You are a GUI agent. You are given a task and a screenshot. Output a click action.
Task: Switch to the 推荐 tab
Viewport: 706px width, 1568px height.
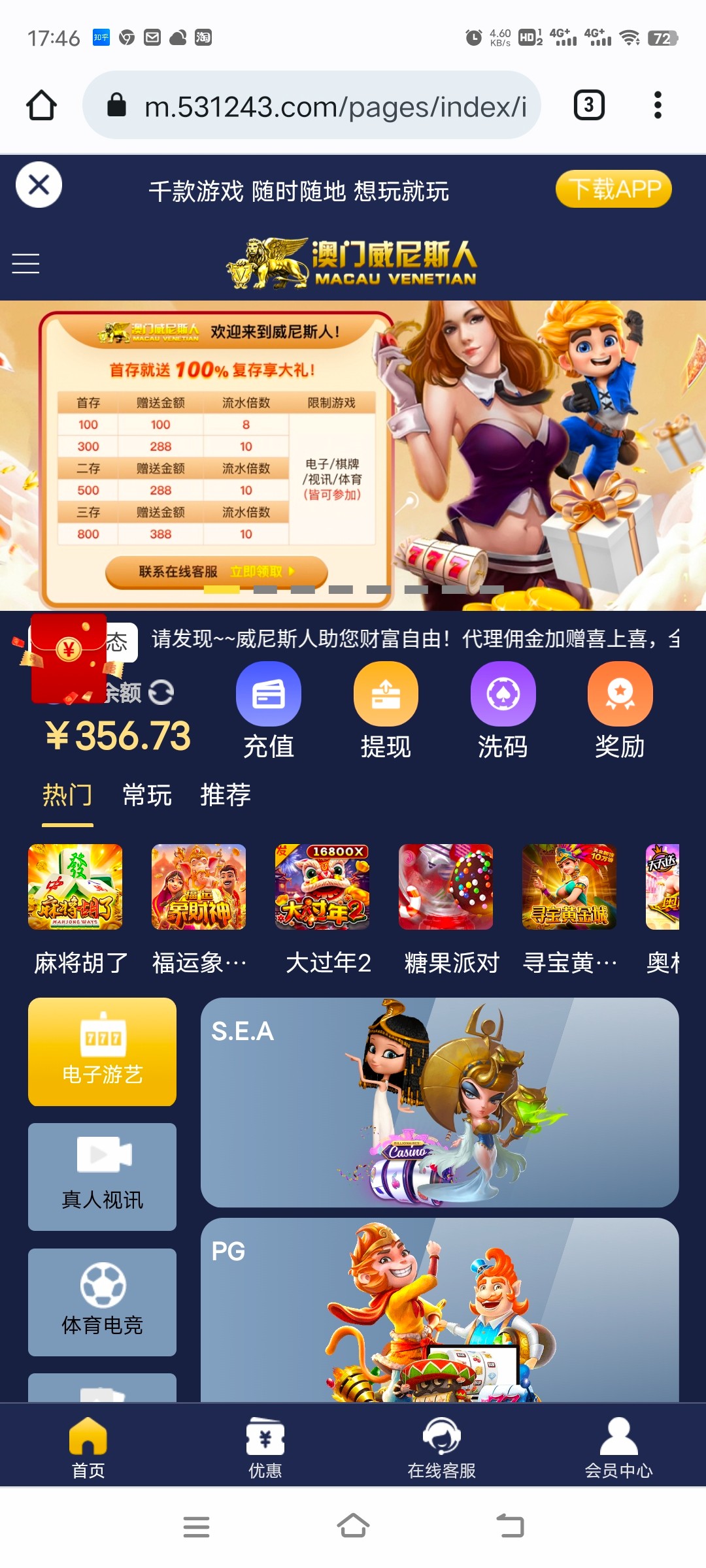226,795
